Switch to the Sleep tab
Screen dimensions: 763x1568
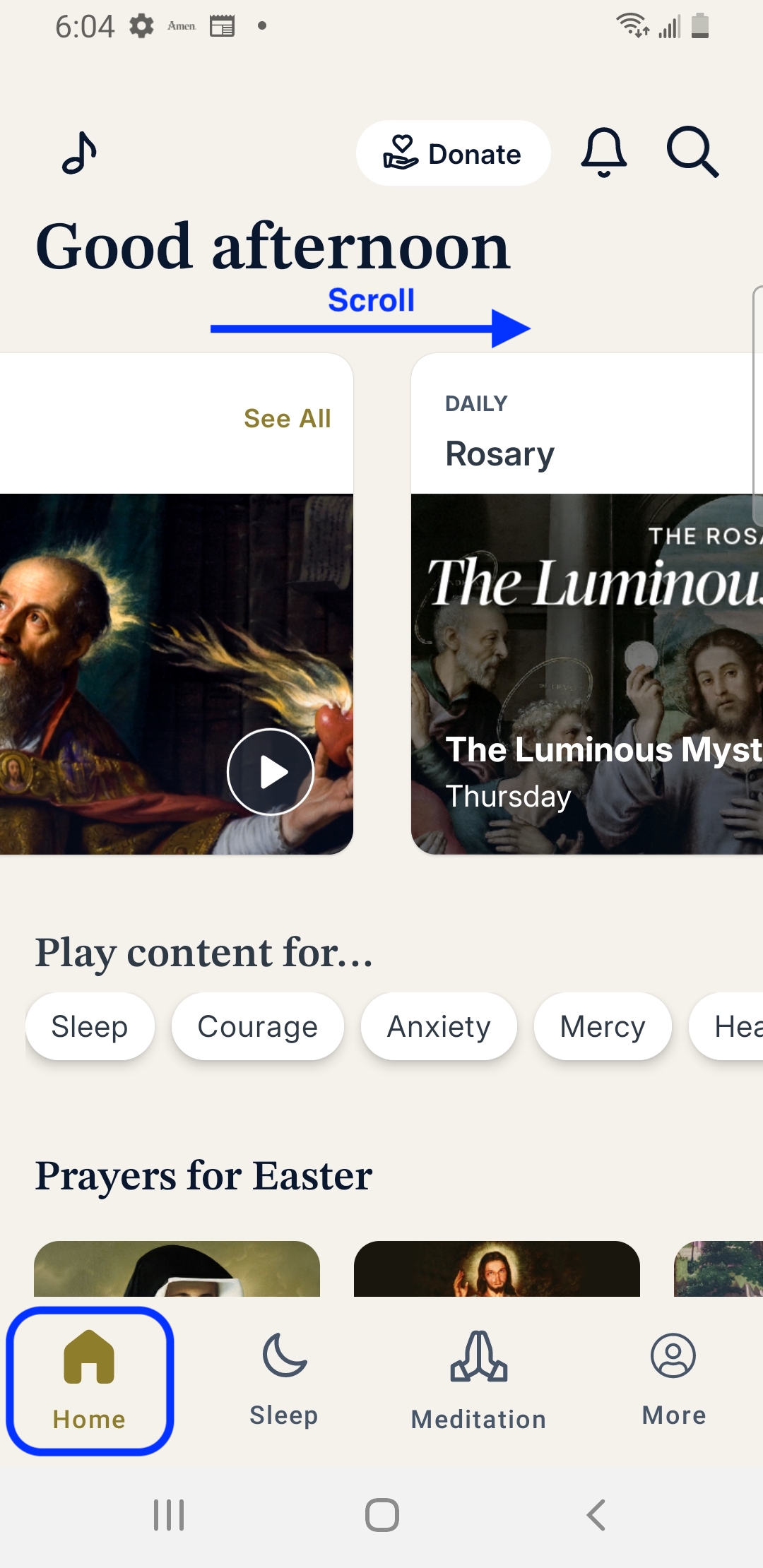click(x=284, y=1381)
